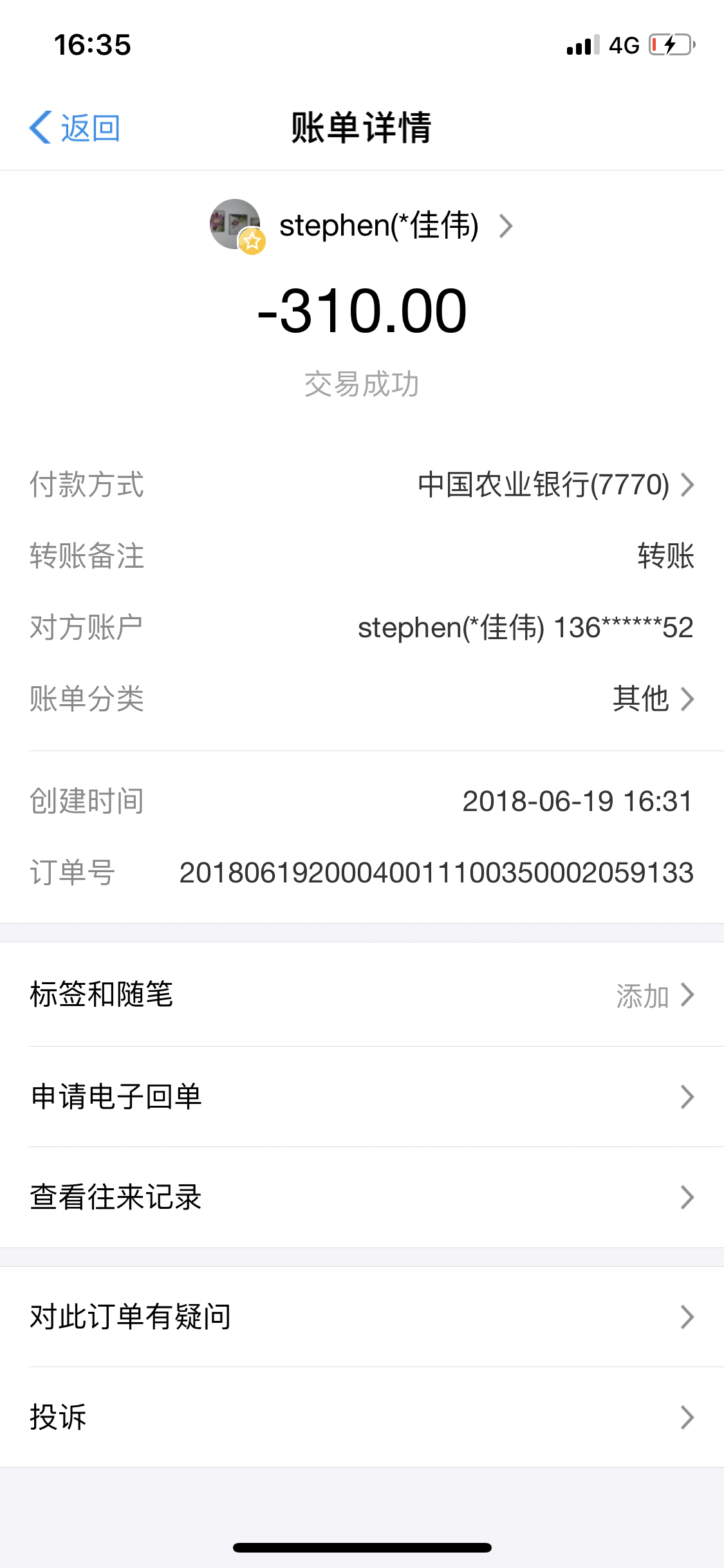
Task: Open 投诉 complaint row
Action: (x=362, y=1417)
